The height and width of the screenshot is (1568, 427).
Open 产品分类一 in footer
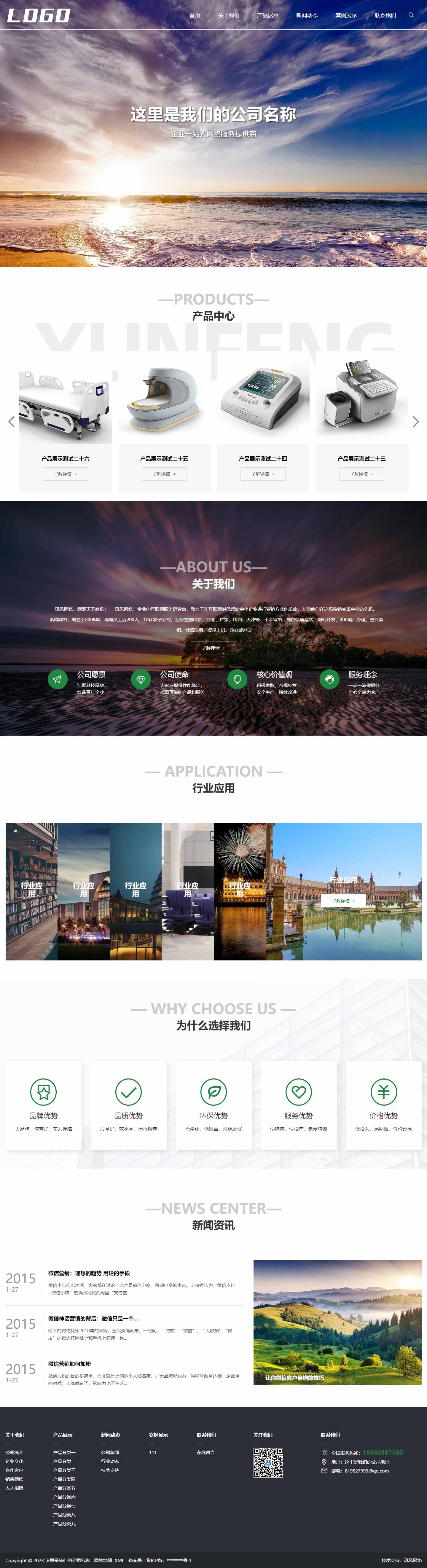(64, 1452)
